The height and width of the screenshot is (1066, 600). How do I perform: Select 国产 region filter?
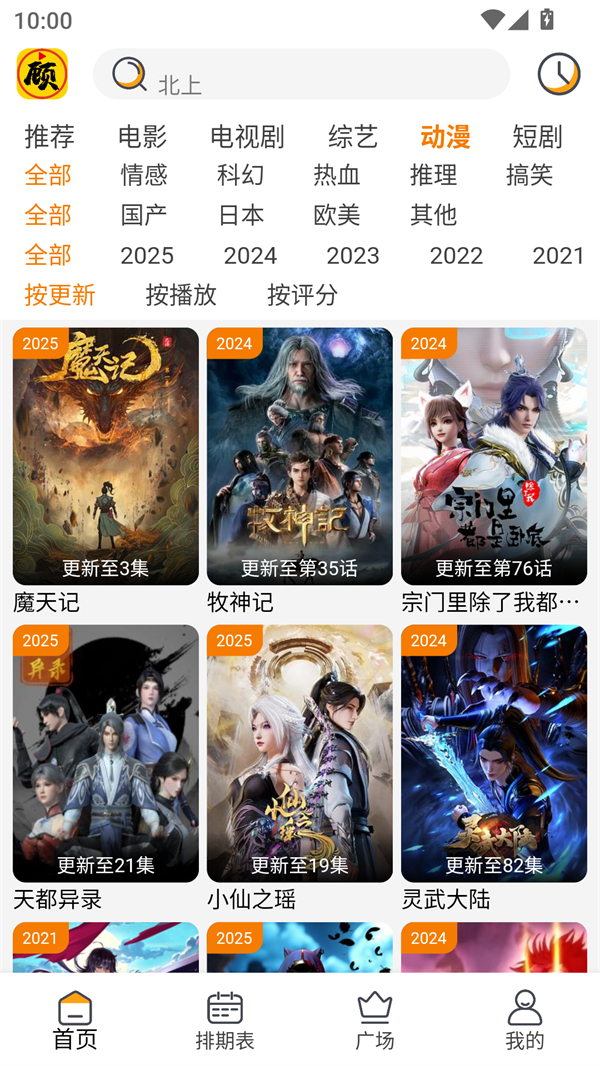[x=144, y=215]
